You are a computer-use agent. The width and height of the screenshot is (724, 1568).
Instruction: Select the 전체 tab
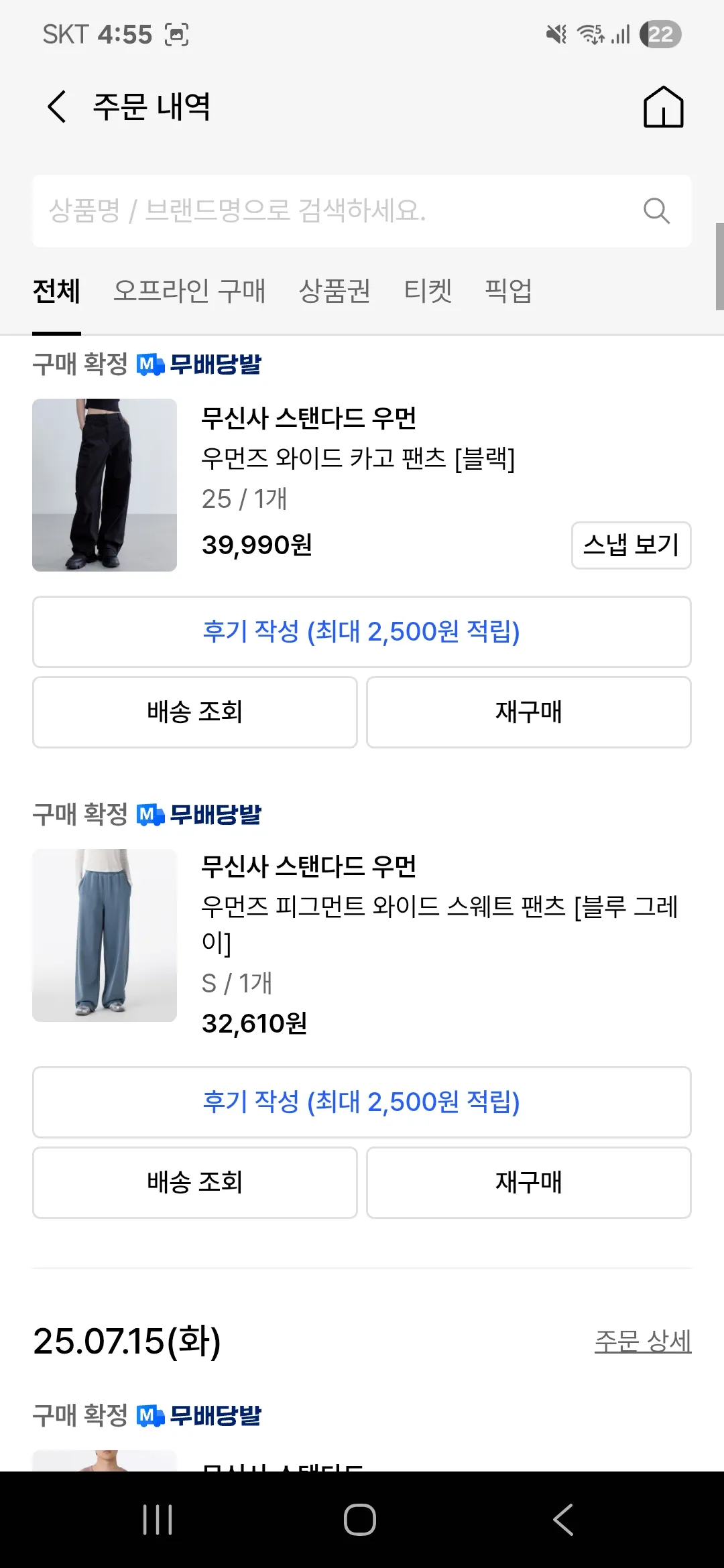tap(56, 291)
